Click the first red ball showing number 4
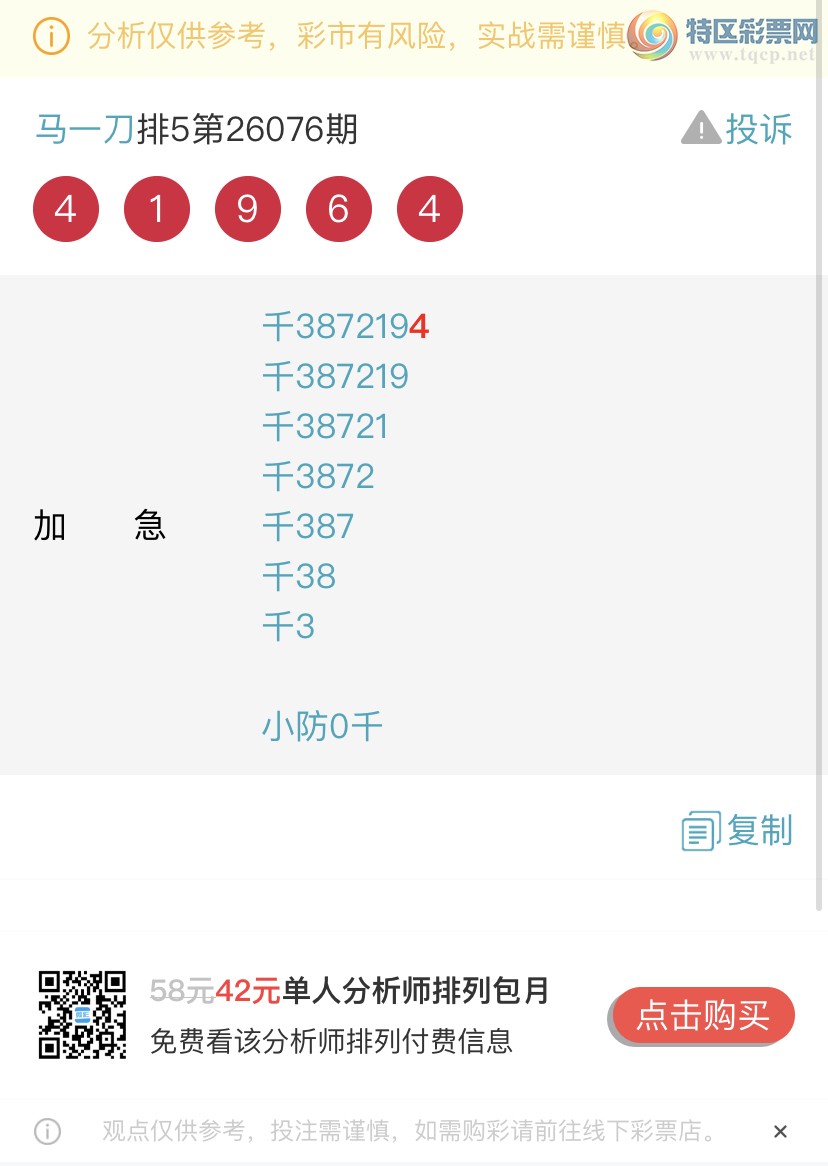828x1166 pixels. click(x=66, y=209)
